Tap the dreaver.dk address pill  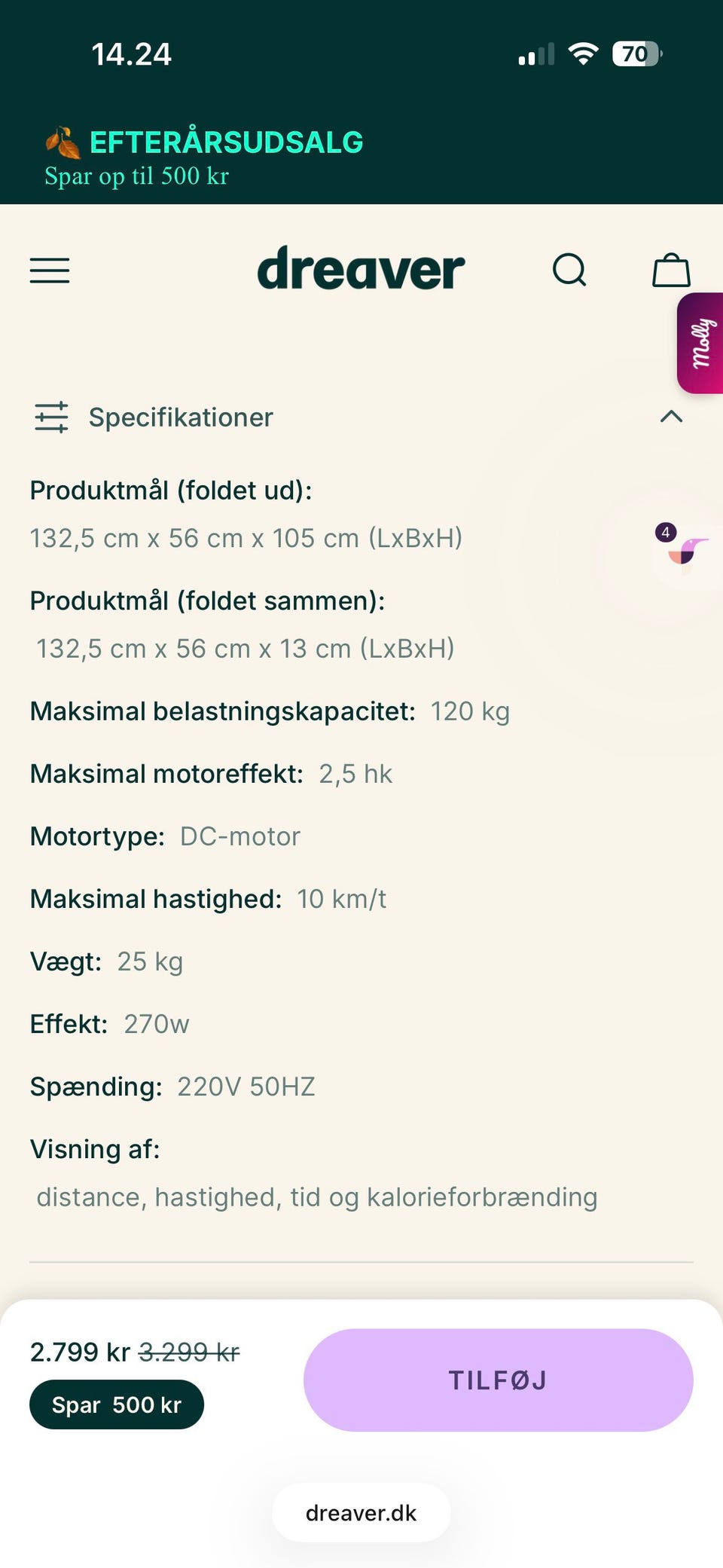[361, 1513]
